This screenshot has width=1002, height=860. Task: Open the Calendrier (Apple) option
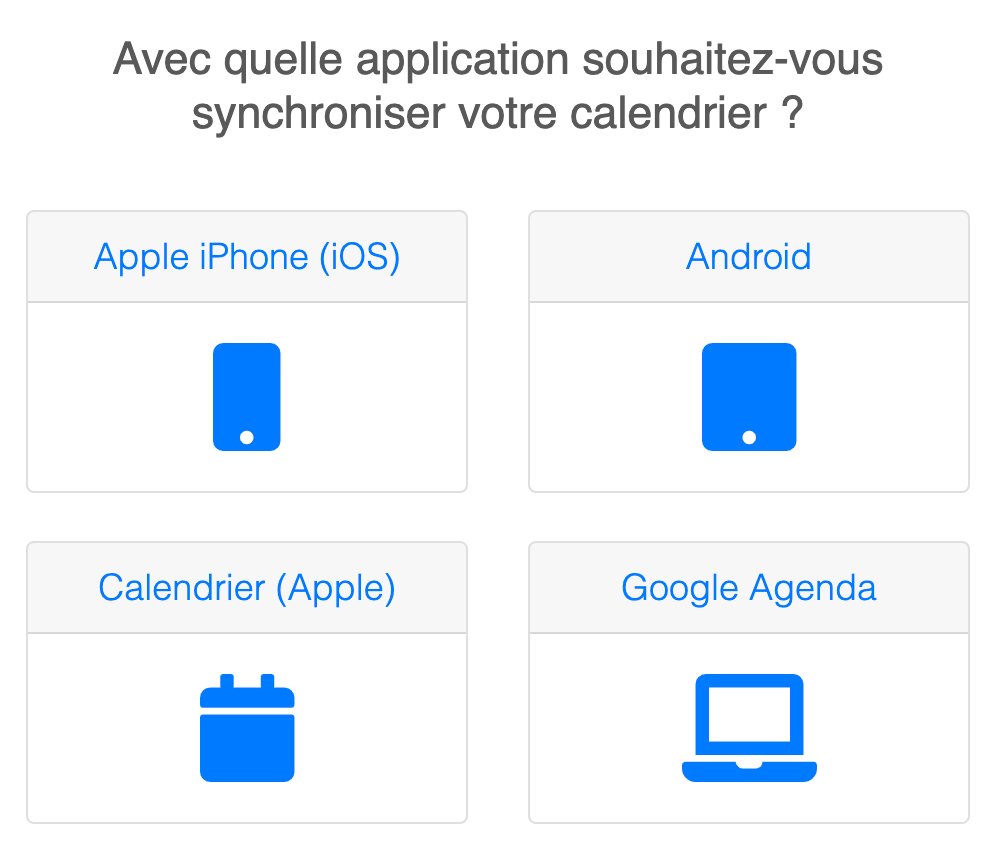click(247, 682)
